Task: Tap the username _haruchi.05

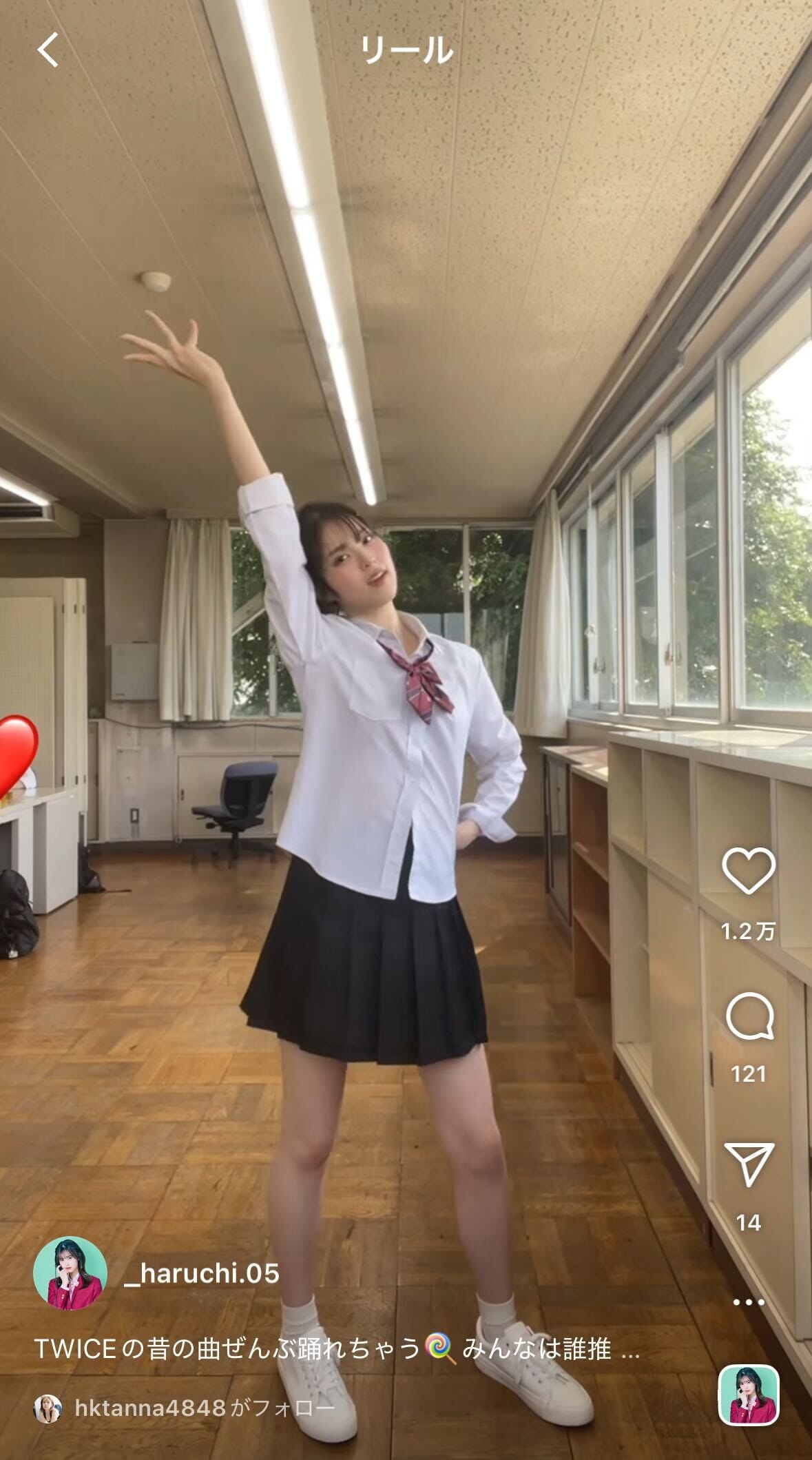Action: coord(201,1273)
